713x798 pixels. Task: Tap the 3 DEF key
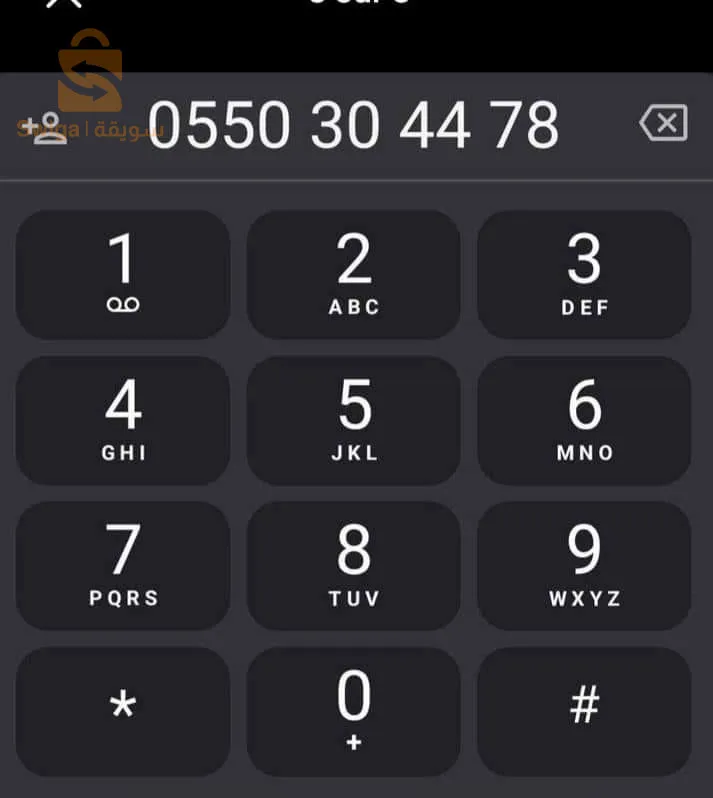(x=584, y=274)
